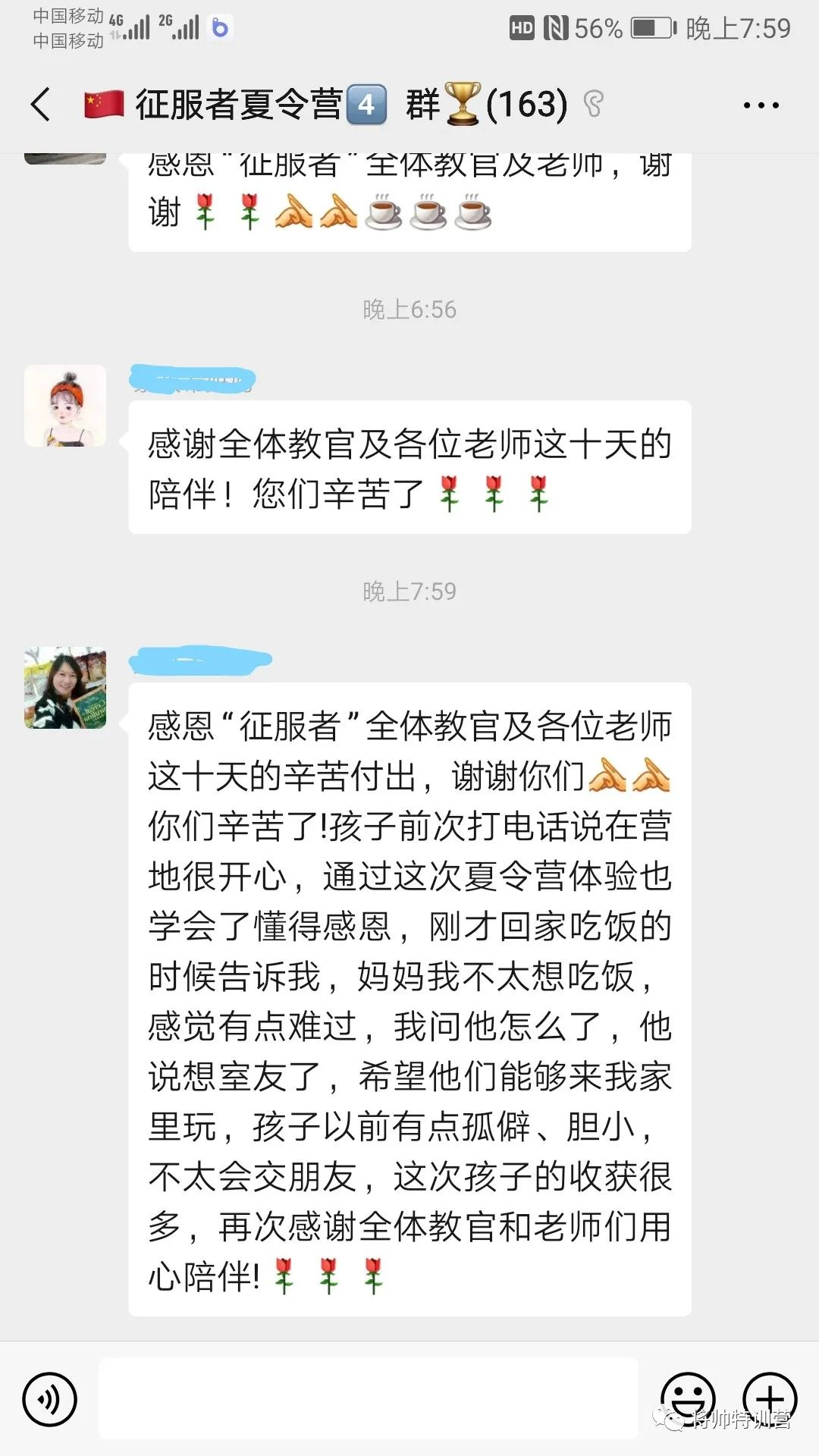Screen dimensions: 819x1456
Task: Open profile of cartoon-girl avatar sender
Action: (65, 406)
